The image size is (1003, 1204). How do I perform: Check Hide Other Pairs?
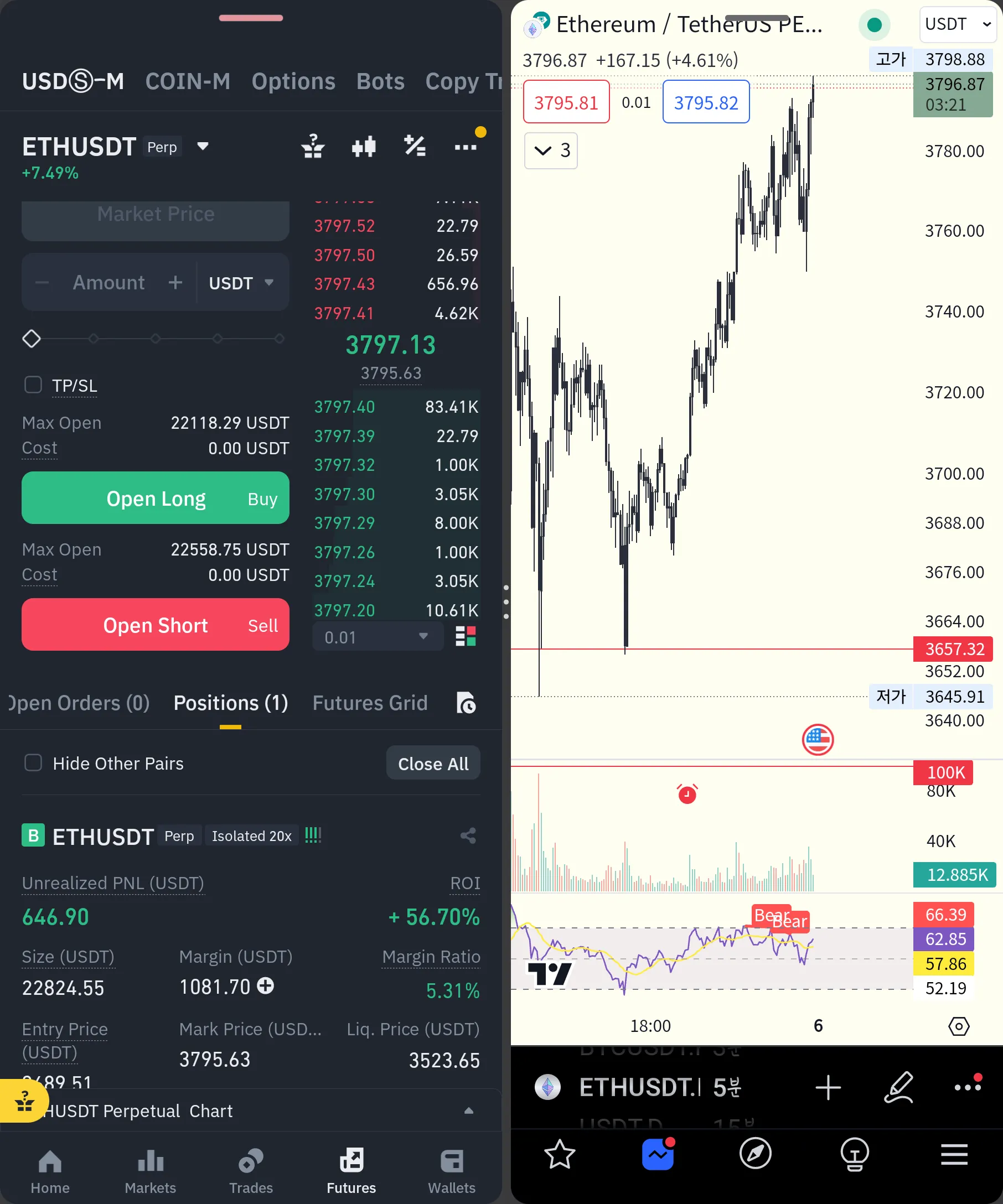tap(33, 762)
